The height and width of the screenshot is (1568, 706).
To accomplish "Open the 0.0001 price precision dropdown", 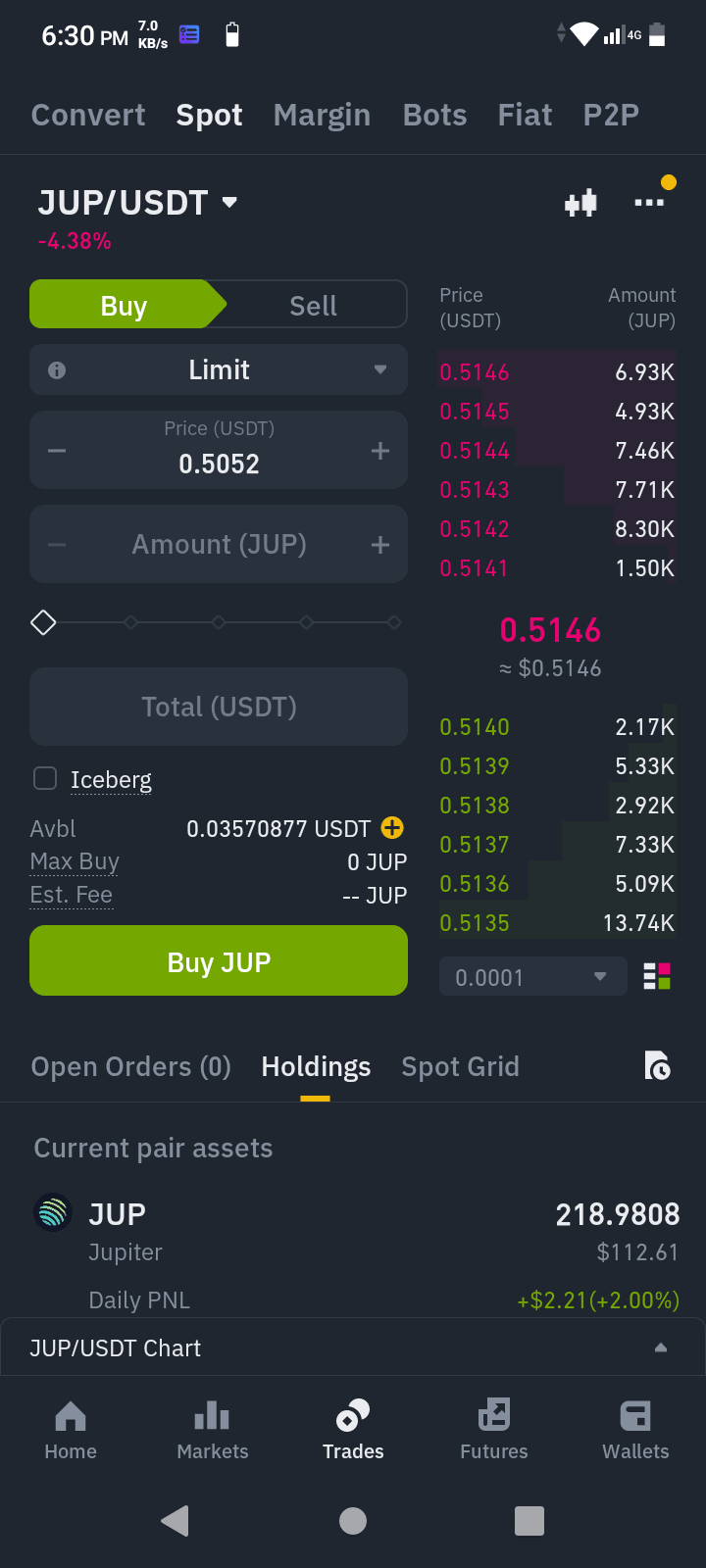I will tap(532, 976).
